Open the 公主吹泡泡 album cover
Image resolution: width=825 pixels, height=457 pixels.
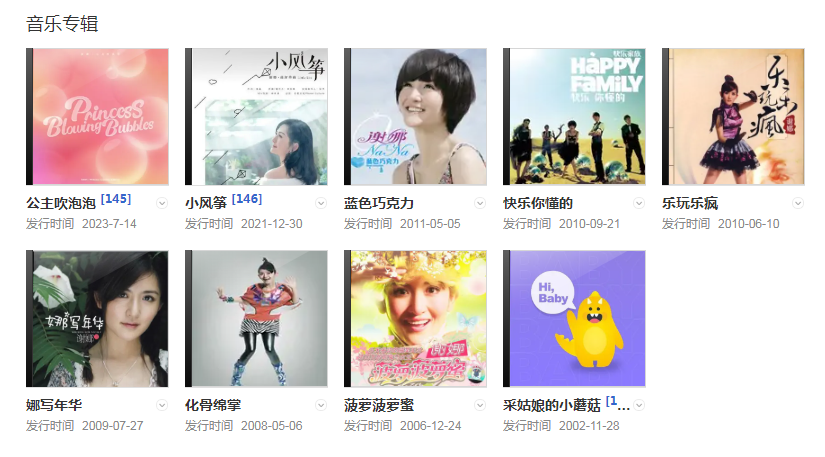coord(97,117)
